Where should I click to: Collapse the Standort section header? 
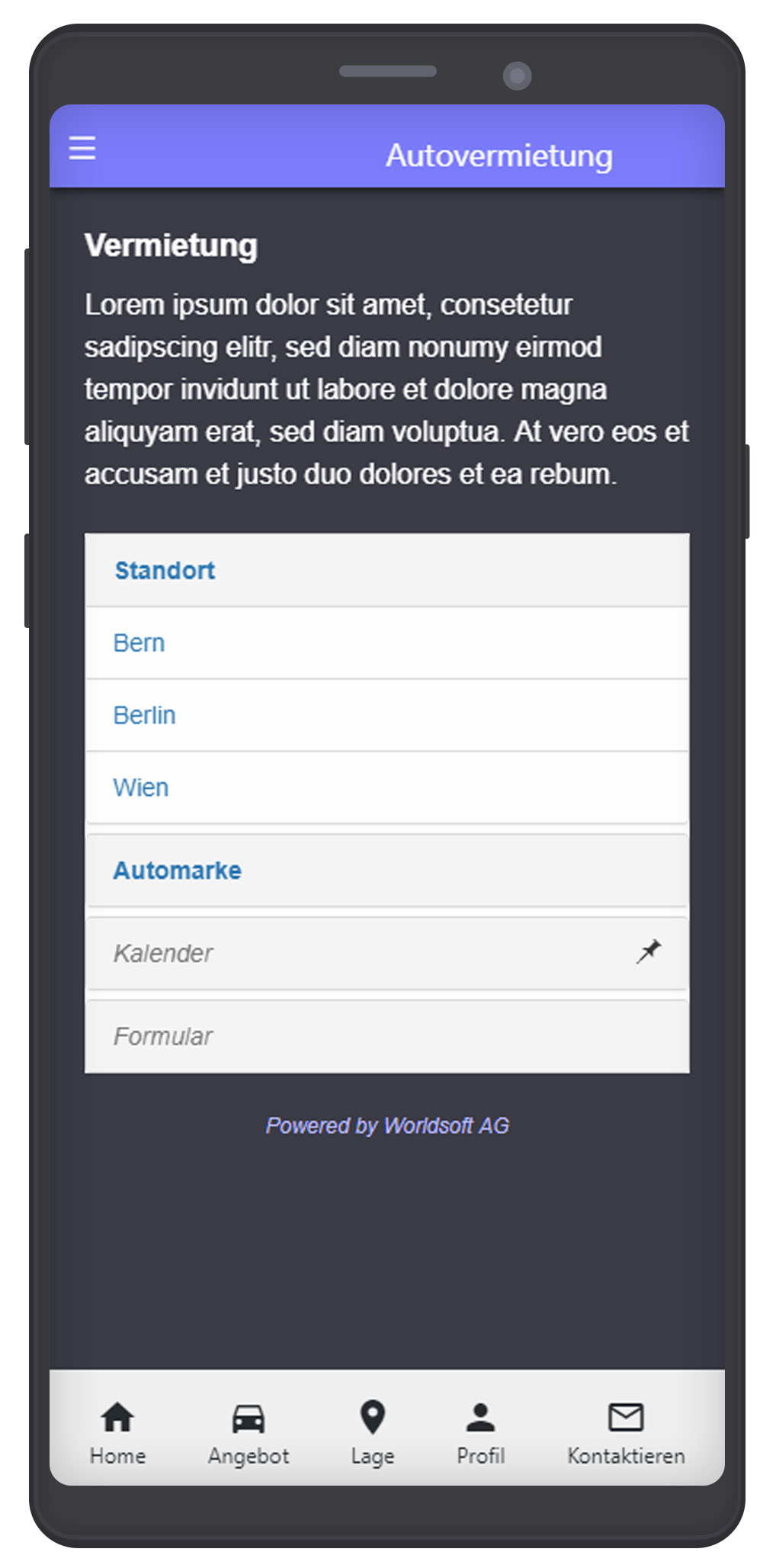point(165,570)
